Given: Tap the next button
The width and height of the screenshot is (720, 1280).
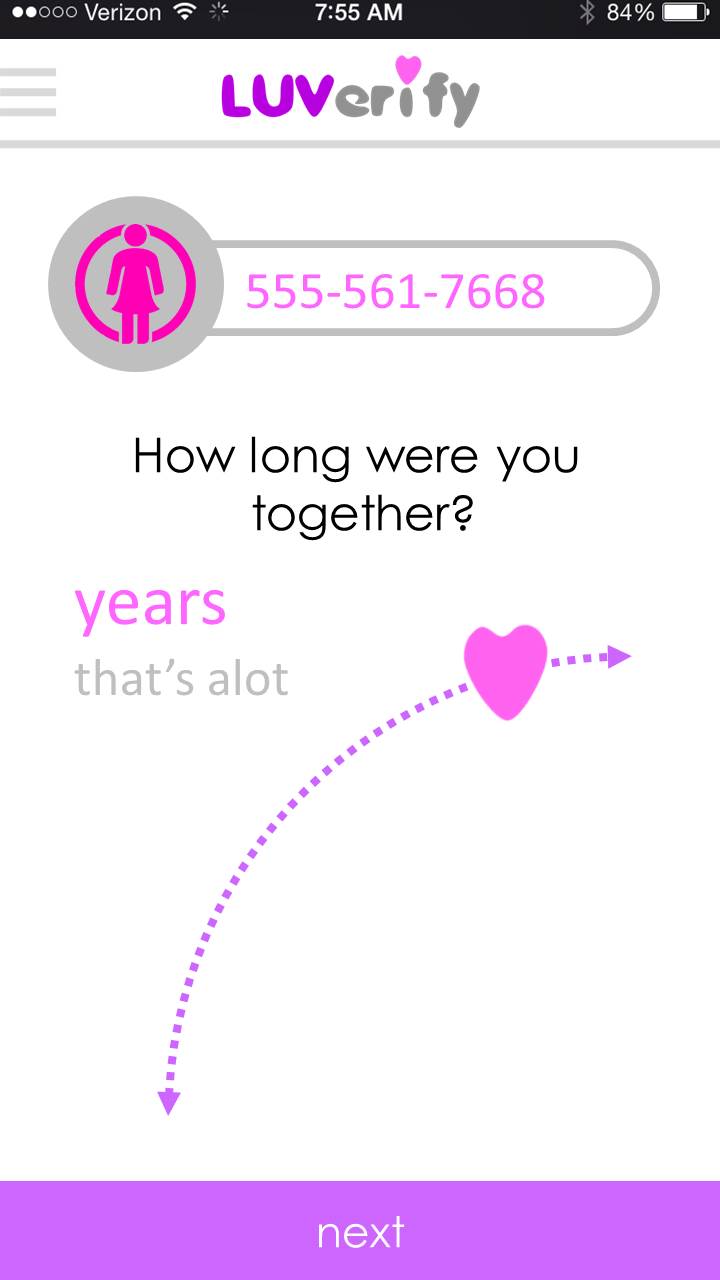Looking at the screenshot, I should click(360, 1231).
